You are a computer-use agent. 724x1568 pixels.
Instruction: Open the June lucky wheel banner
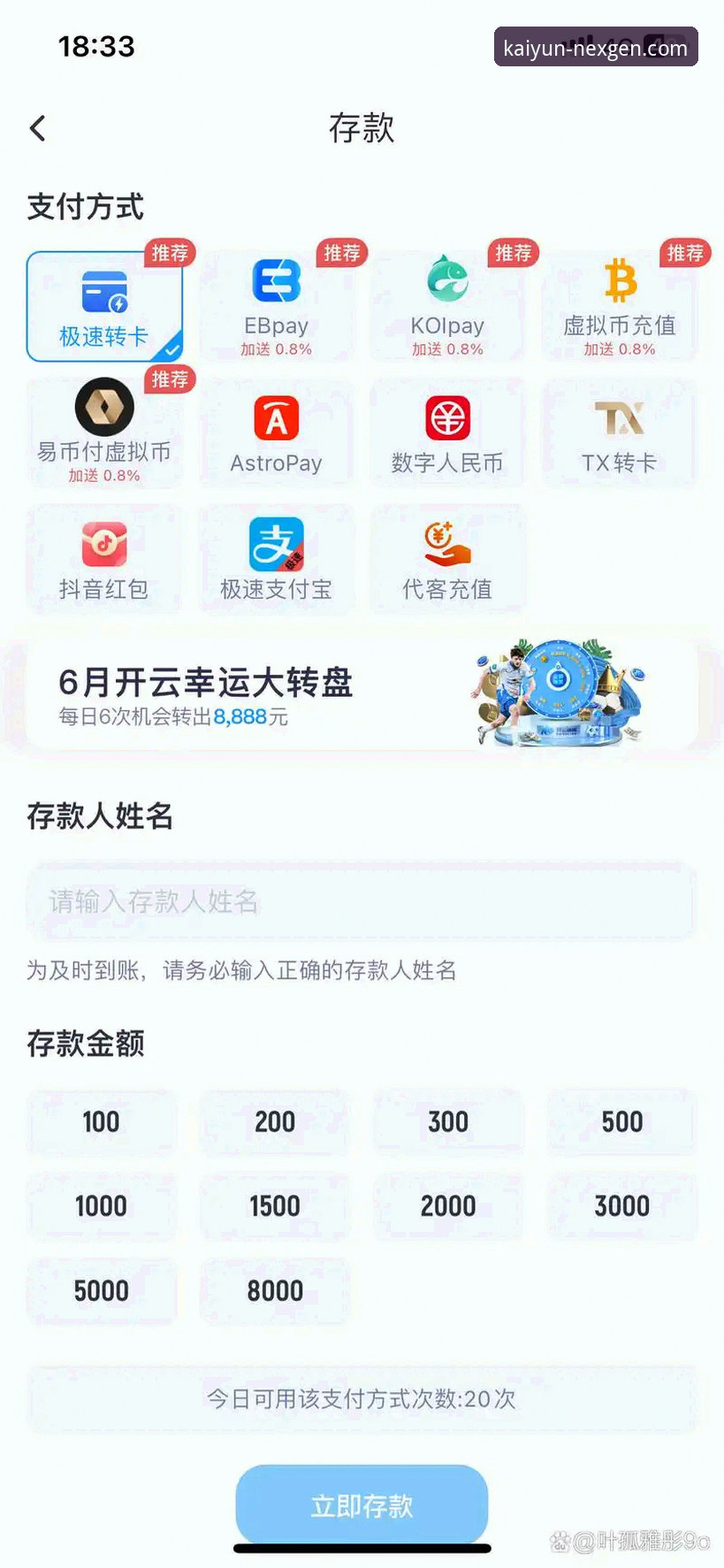click(x=362, y=695)
